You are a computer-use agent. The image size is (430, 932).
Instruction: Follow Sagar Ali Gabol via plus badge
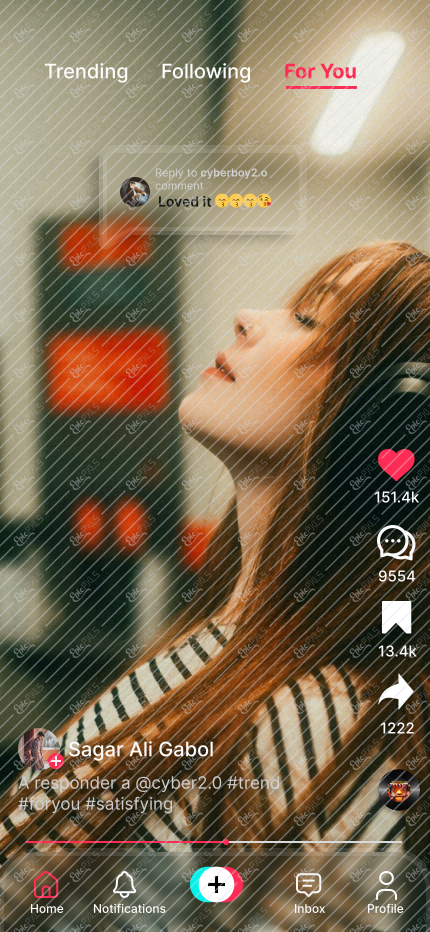click(x=56, y=761)
